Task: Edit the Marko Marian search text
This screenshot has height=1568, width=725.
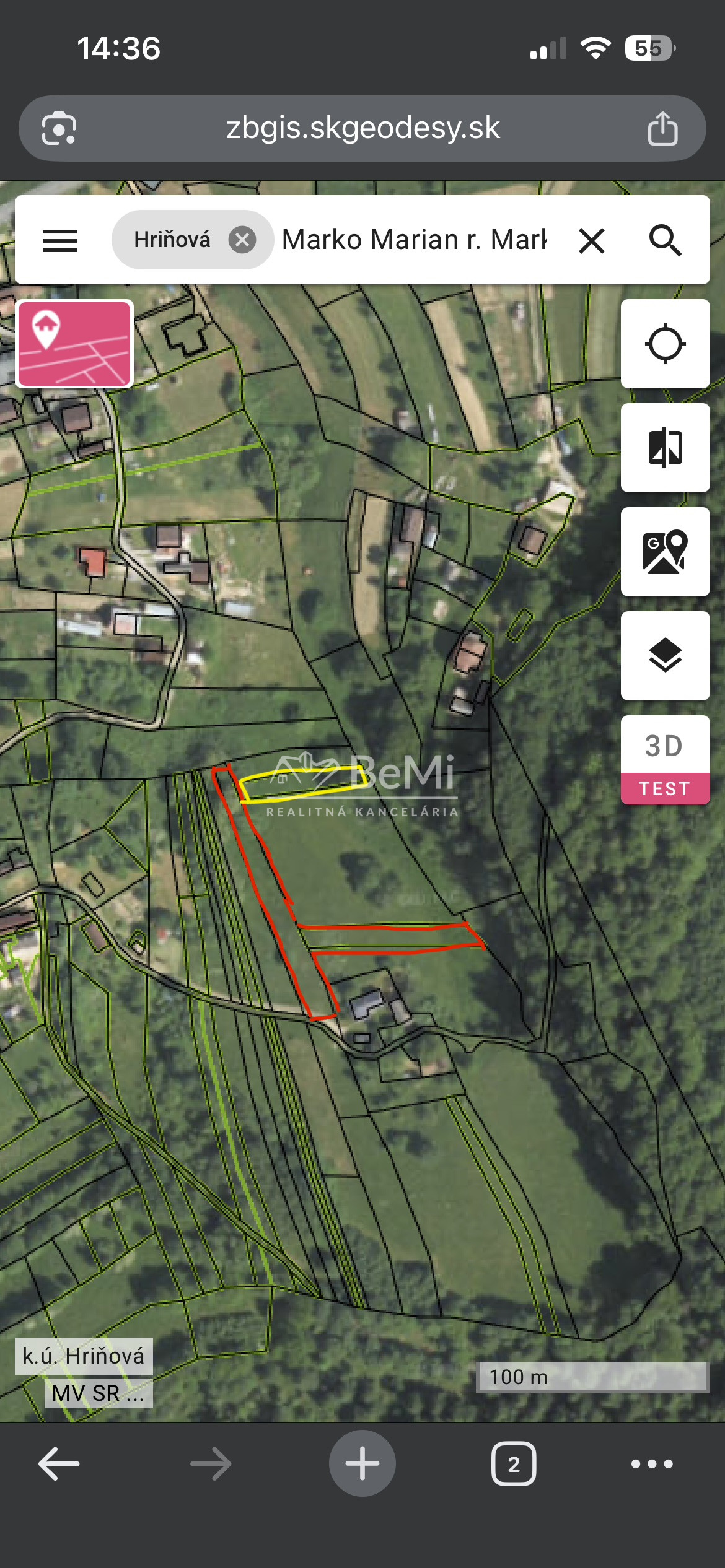Action: point(414,240)
